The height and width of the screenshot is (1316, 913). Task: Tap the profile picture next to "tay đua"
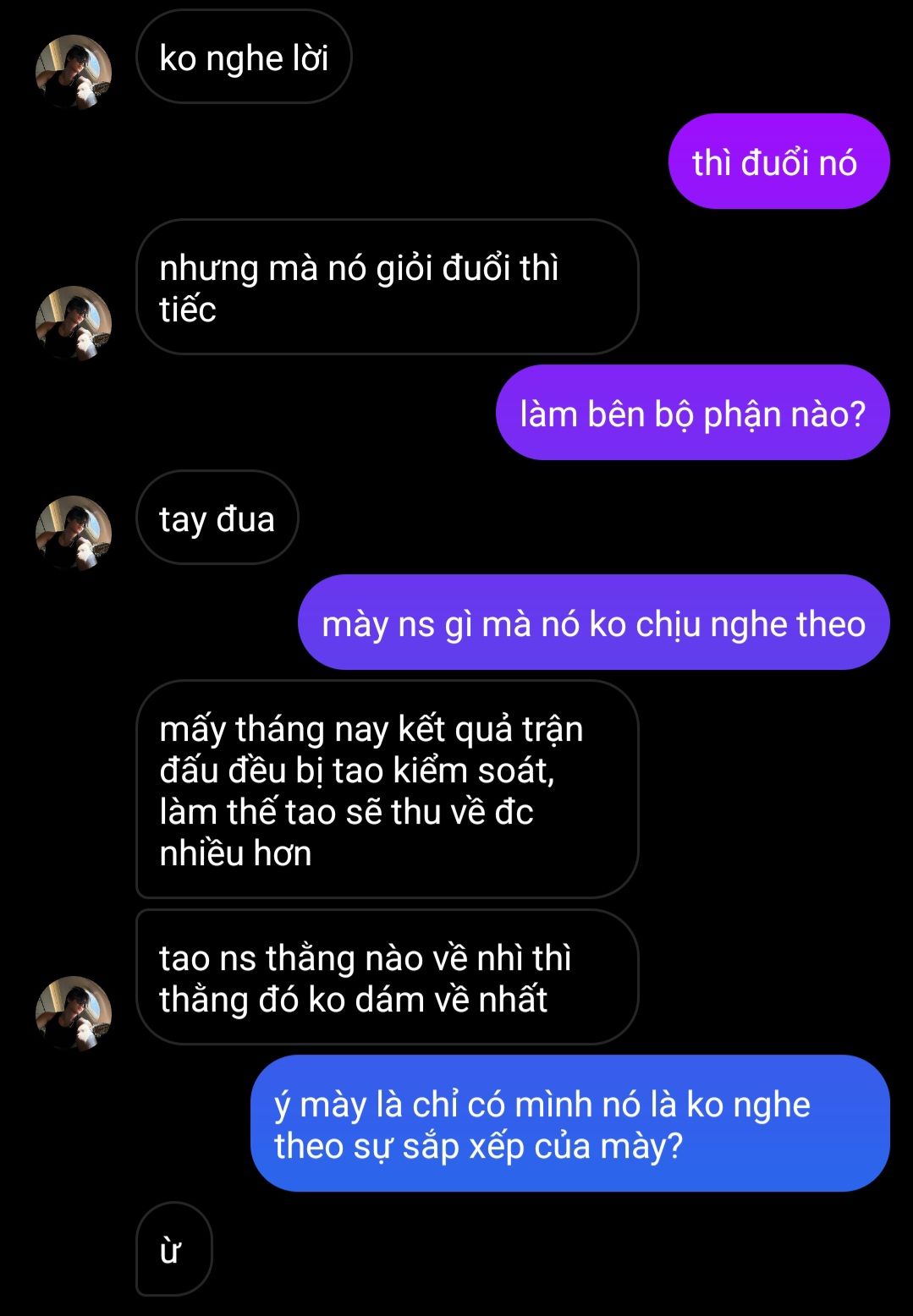pyautogui.click(x=74, y=533)
